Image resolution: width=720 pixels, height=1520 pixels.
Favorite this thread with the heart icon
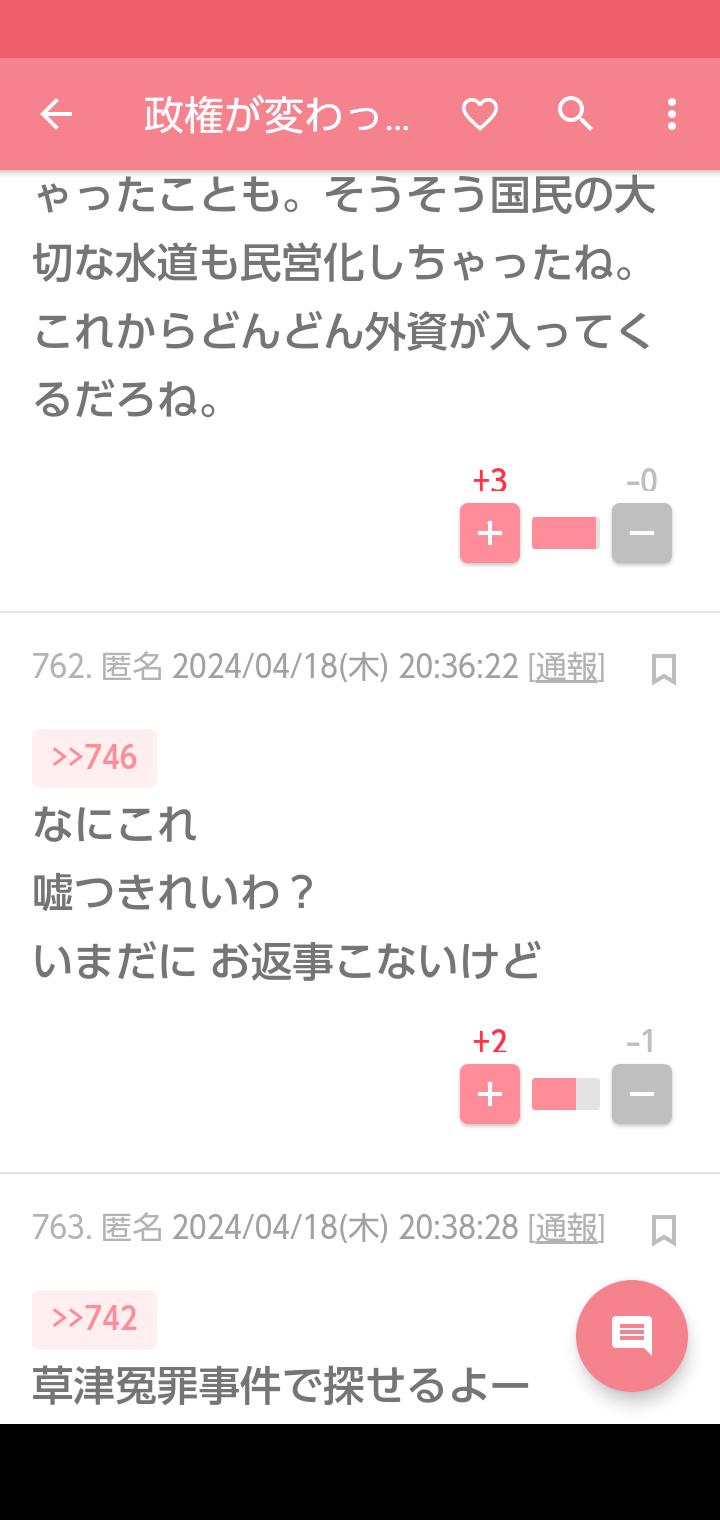pos(480,115)
